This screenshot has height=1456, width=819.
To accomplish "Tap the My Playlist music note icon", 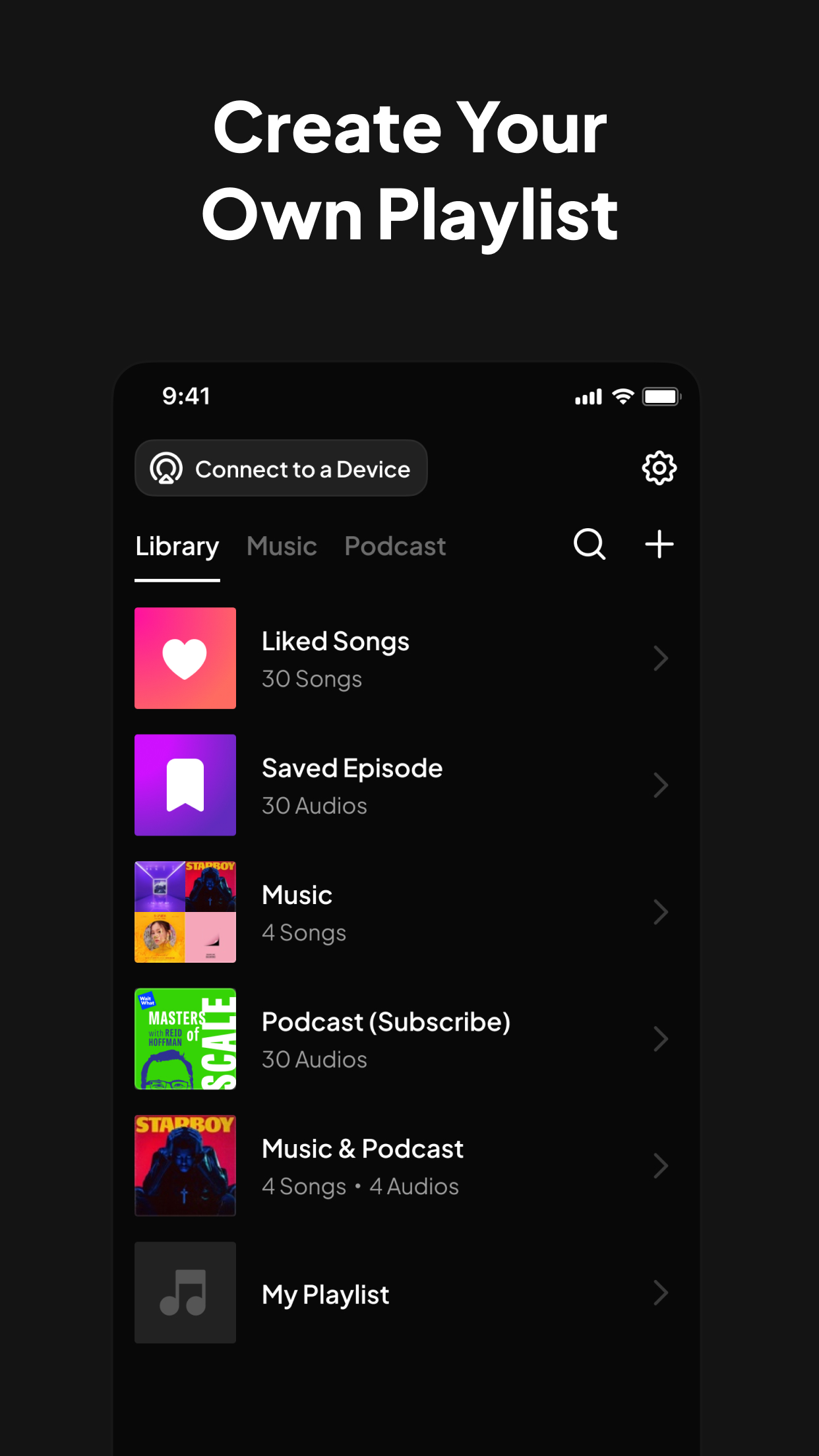I will [185, 1292].
